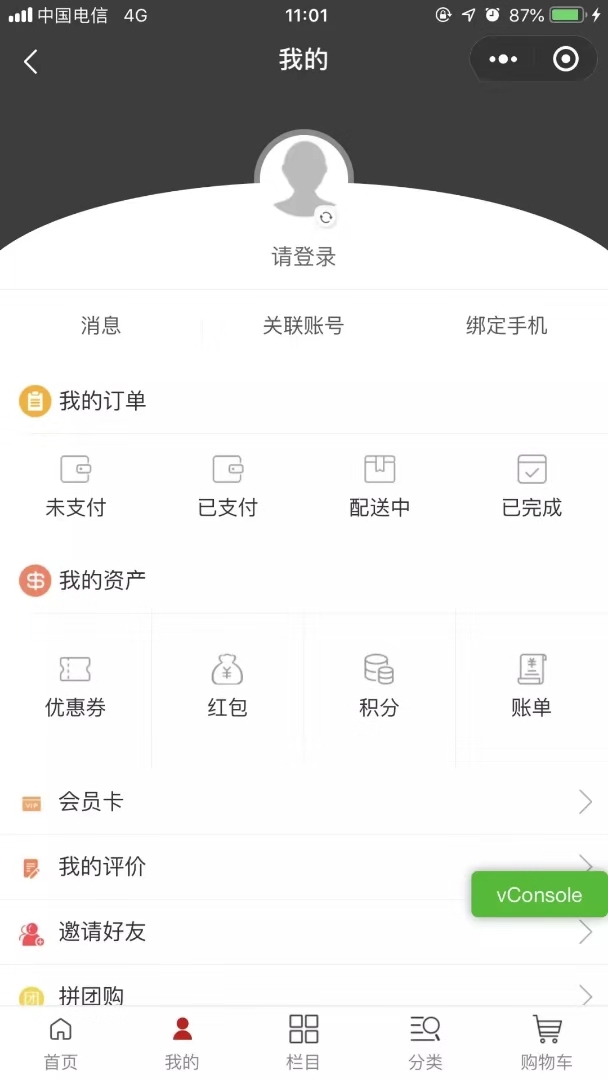Screen dimensions: 608x1080
Task: Go back with the top-left arrow
Action: point(30,61)
